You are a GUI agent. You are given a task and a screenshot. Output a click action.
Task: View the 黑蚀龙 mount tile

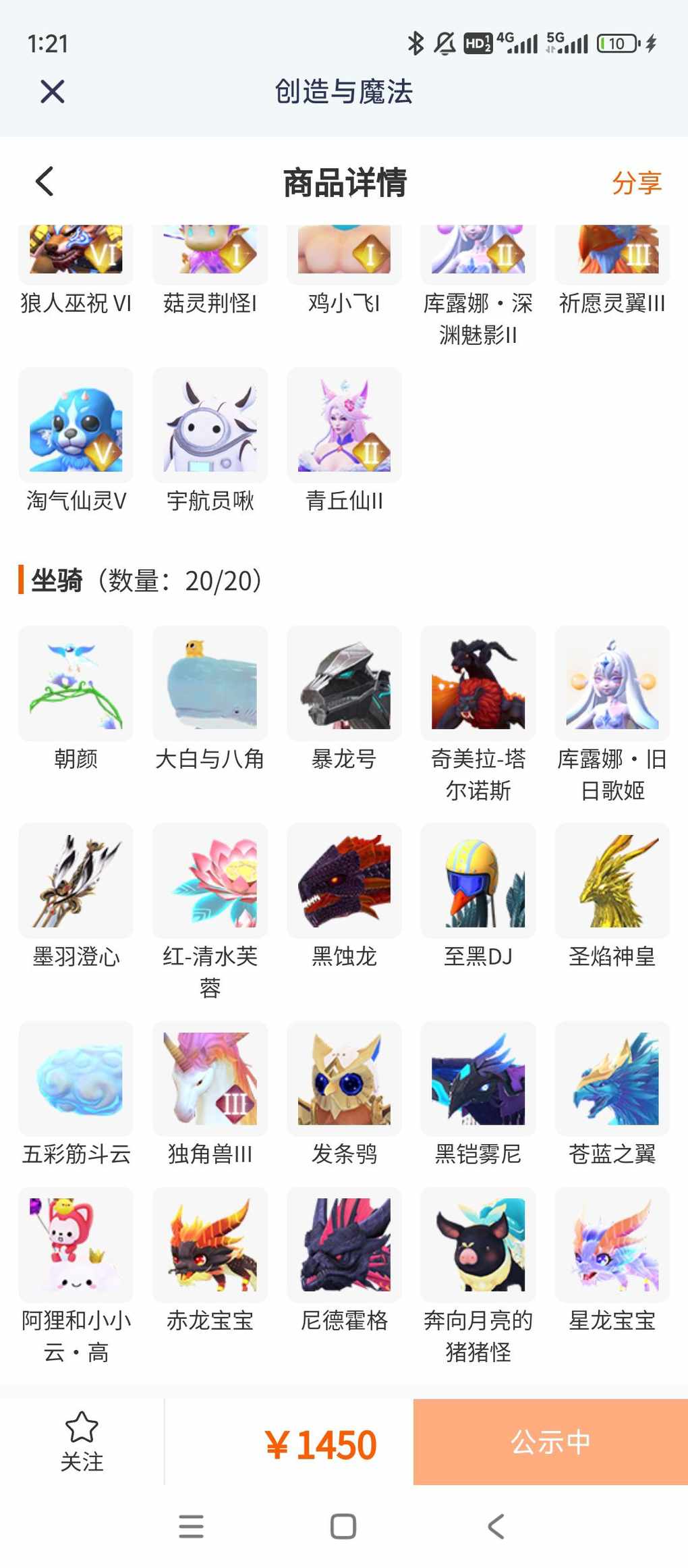[x=344, y=896]
